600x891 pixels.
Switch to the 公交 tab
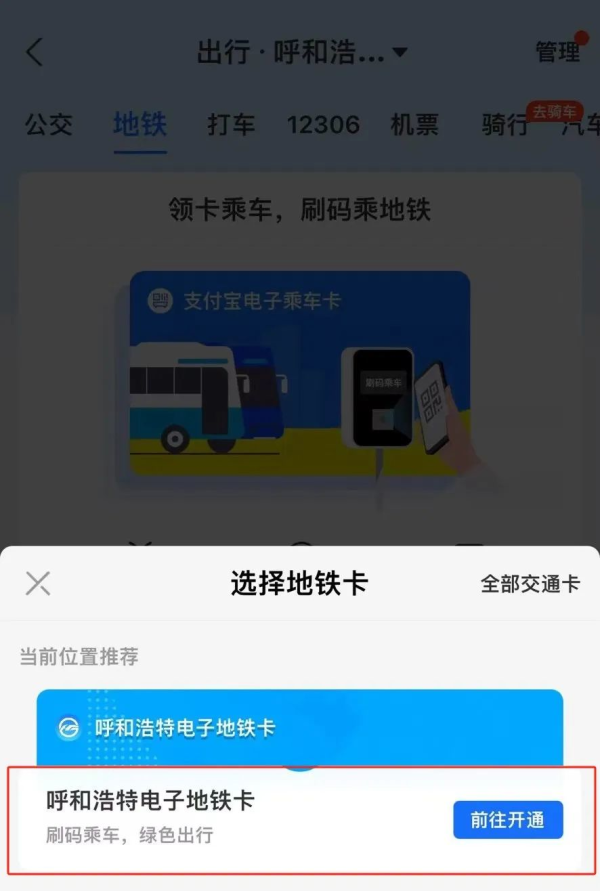[x=51, y=126]
